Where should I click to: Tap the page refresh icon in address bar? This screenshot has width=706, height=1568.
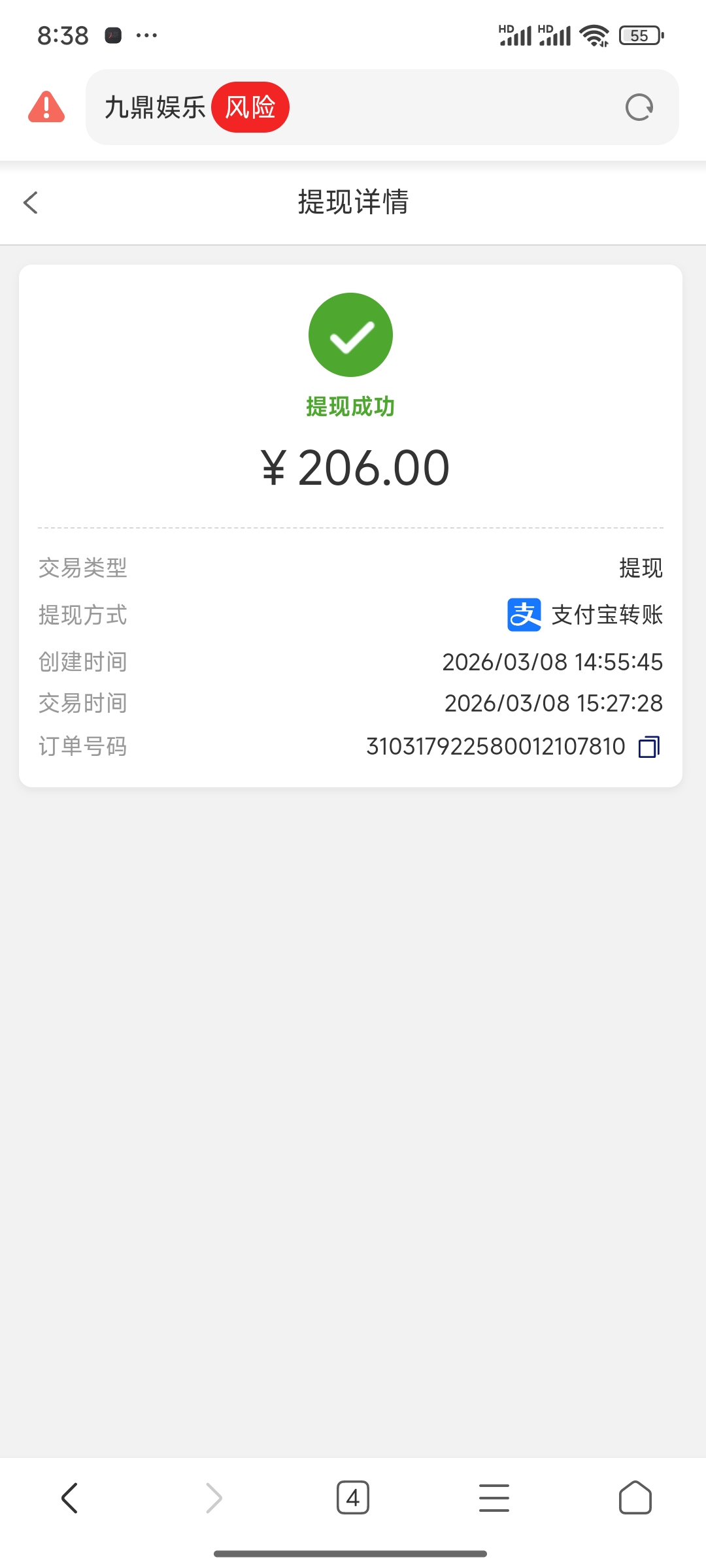pos(639,107)
